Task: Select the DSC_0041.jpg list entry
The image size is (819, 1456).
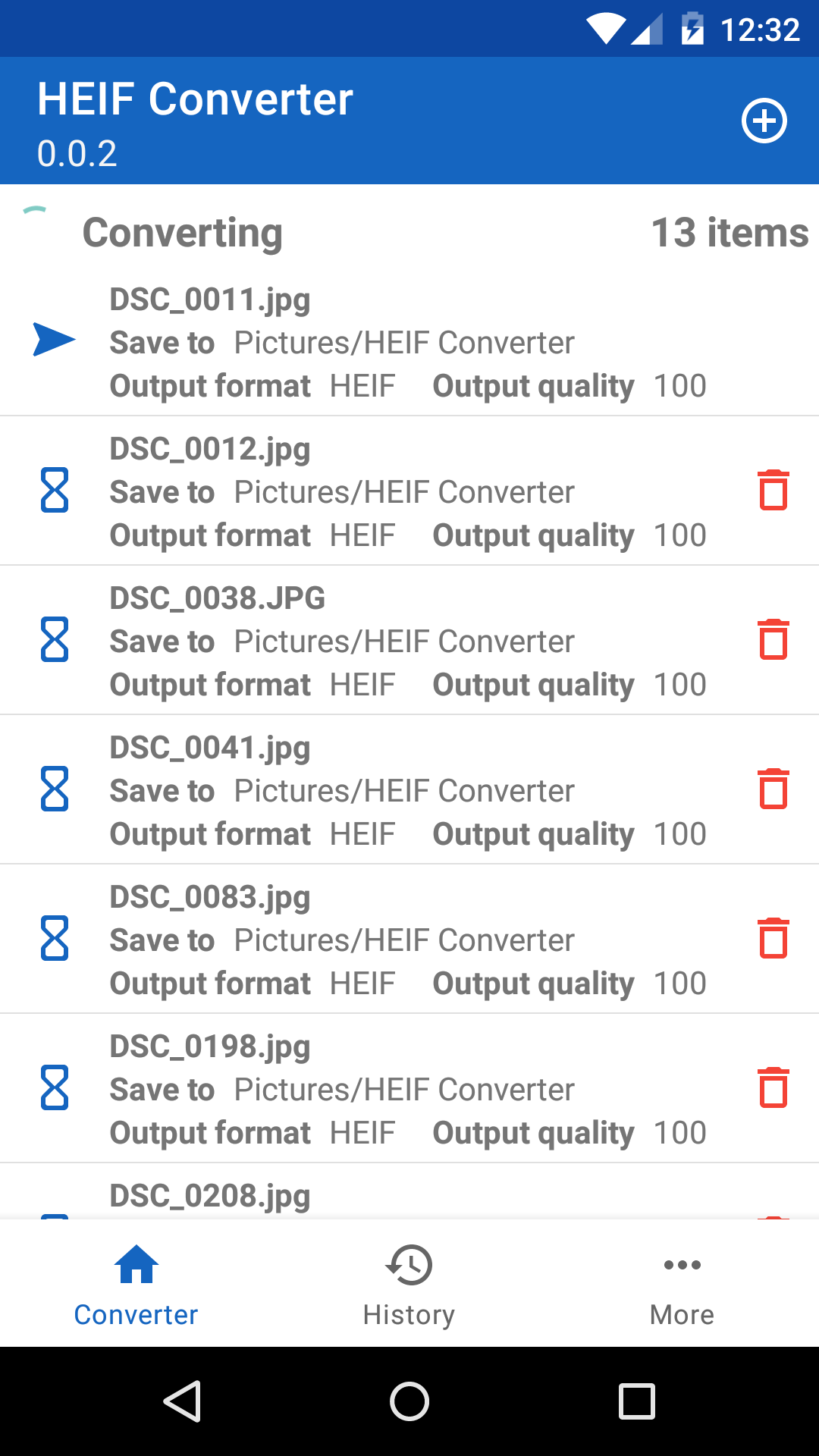Action: pos(409,790)
